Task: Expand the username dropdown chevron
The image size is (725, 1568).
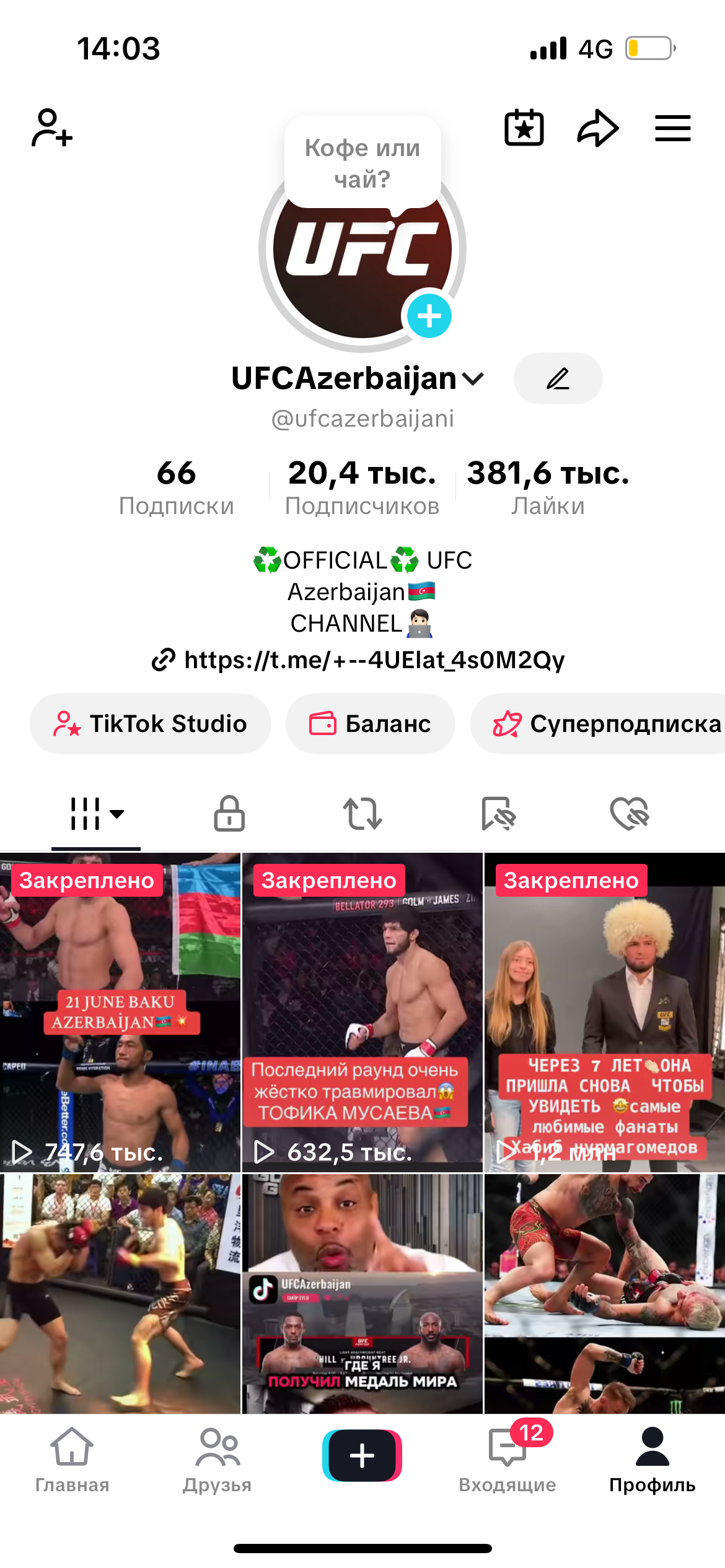Action: click(473, 380)
